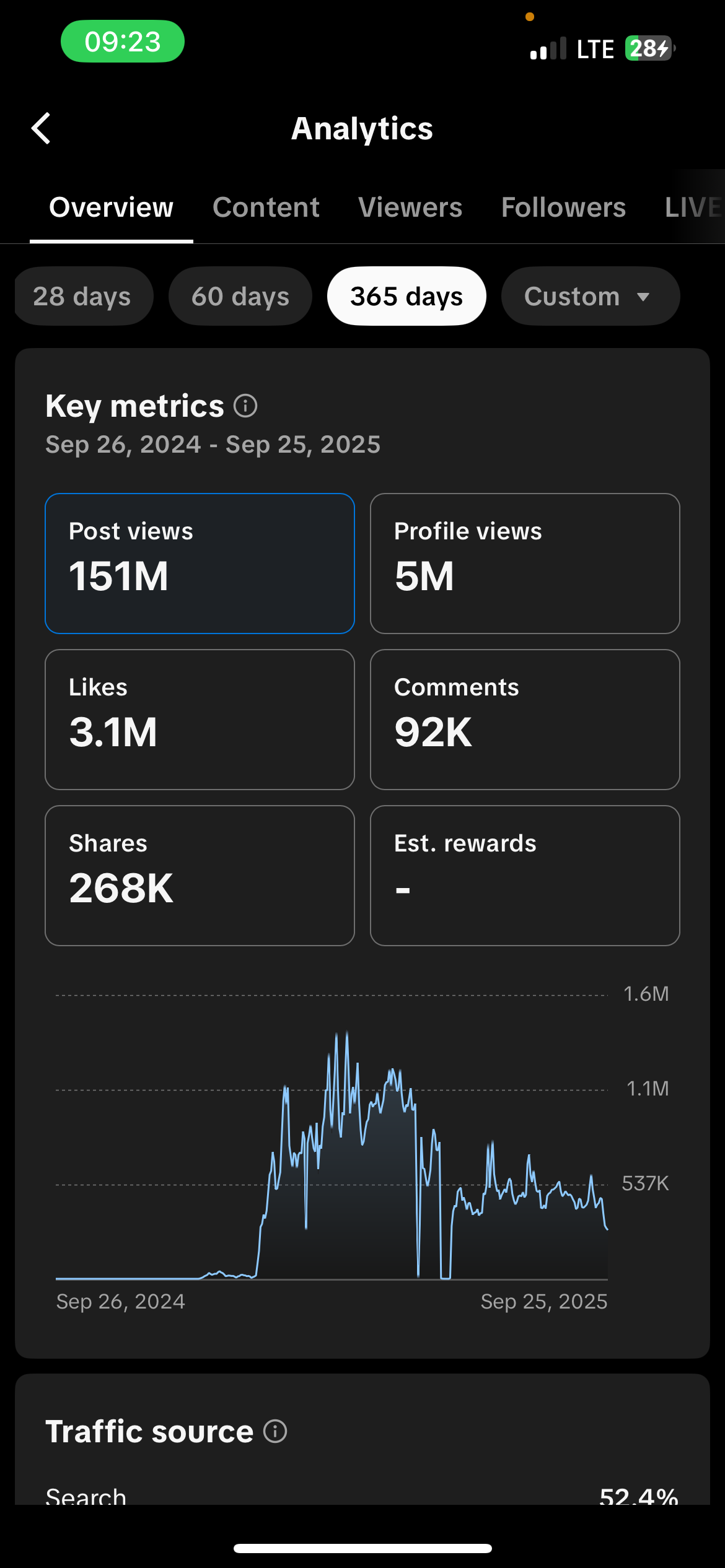Select the 28 days range
725x1568 pixels.
click(x=82, y=296)
